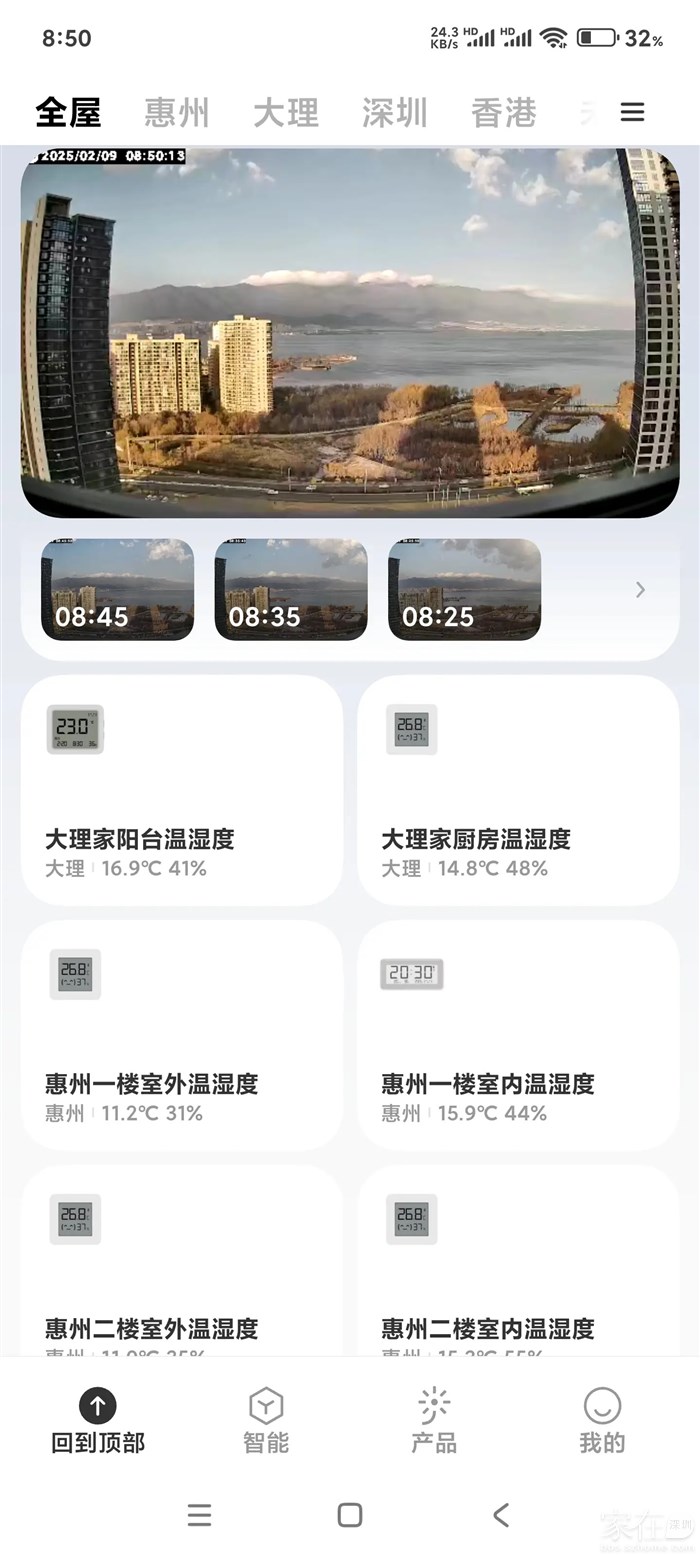700x1555 pixels.
Task: Play the 08:35 camera recording
Action: tap(291, 590)
